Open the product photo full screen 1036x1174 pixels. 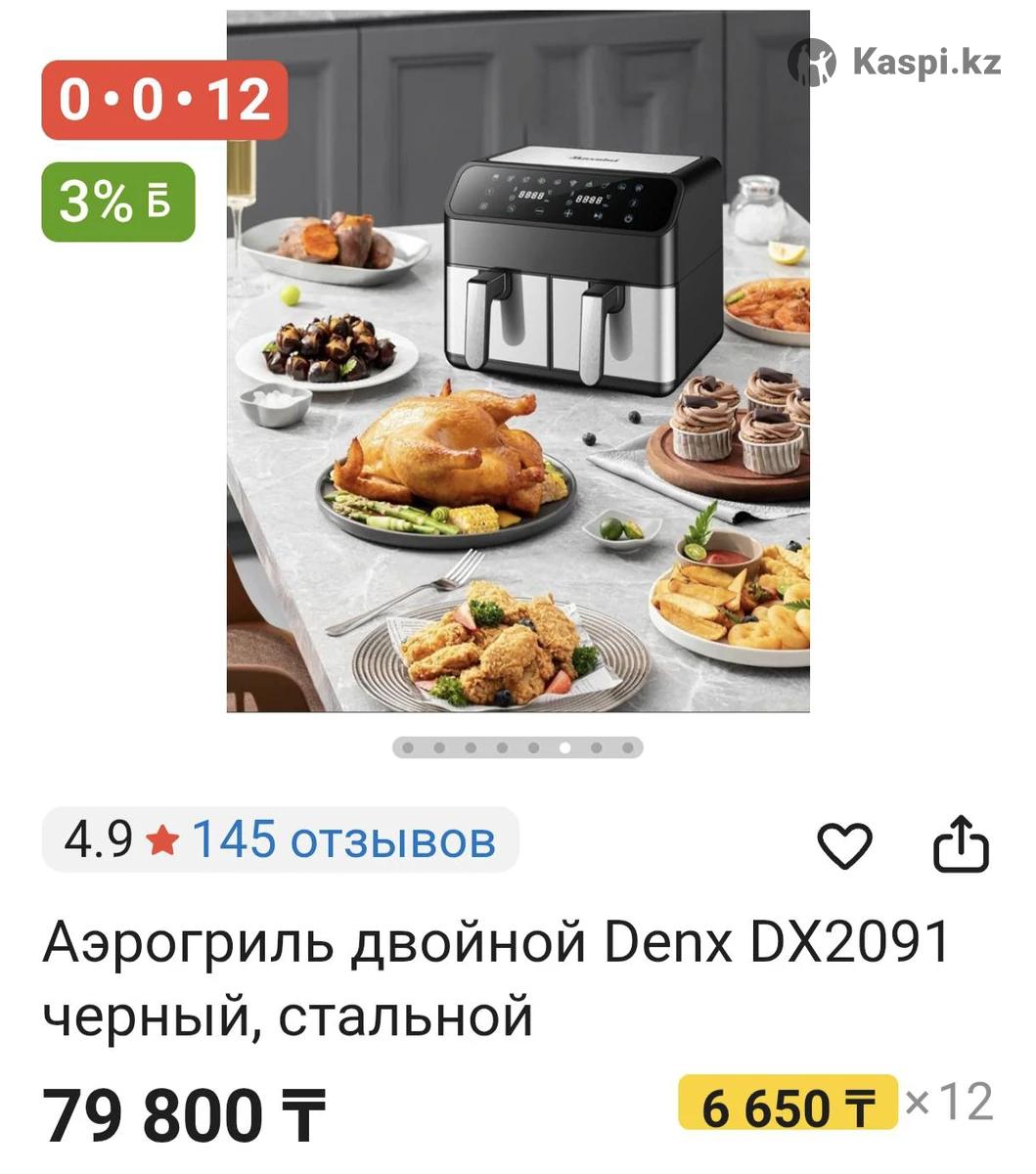point(518,362)
